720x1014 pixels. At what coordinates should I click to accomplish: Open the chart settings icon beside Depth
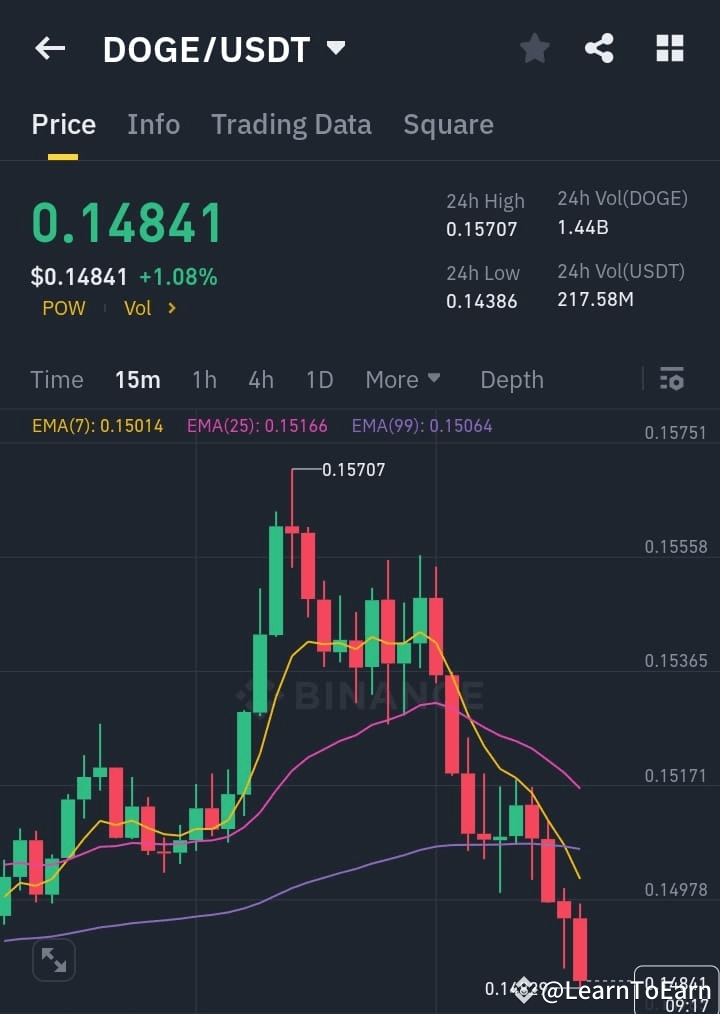(672, 379)
